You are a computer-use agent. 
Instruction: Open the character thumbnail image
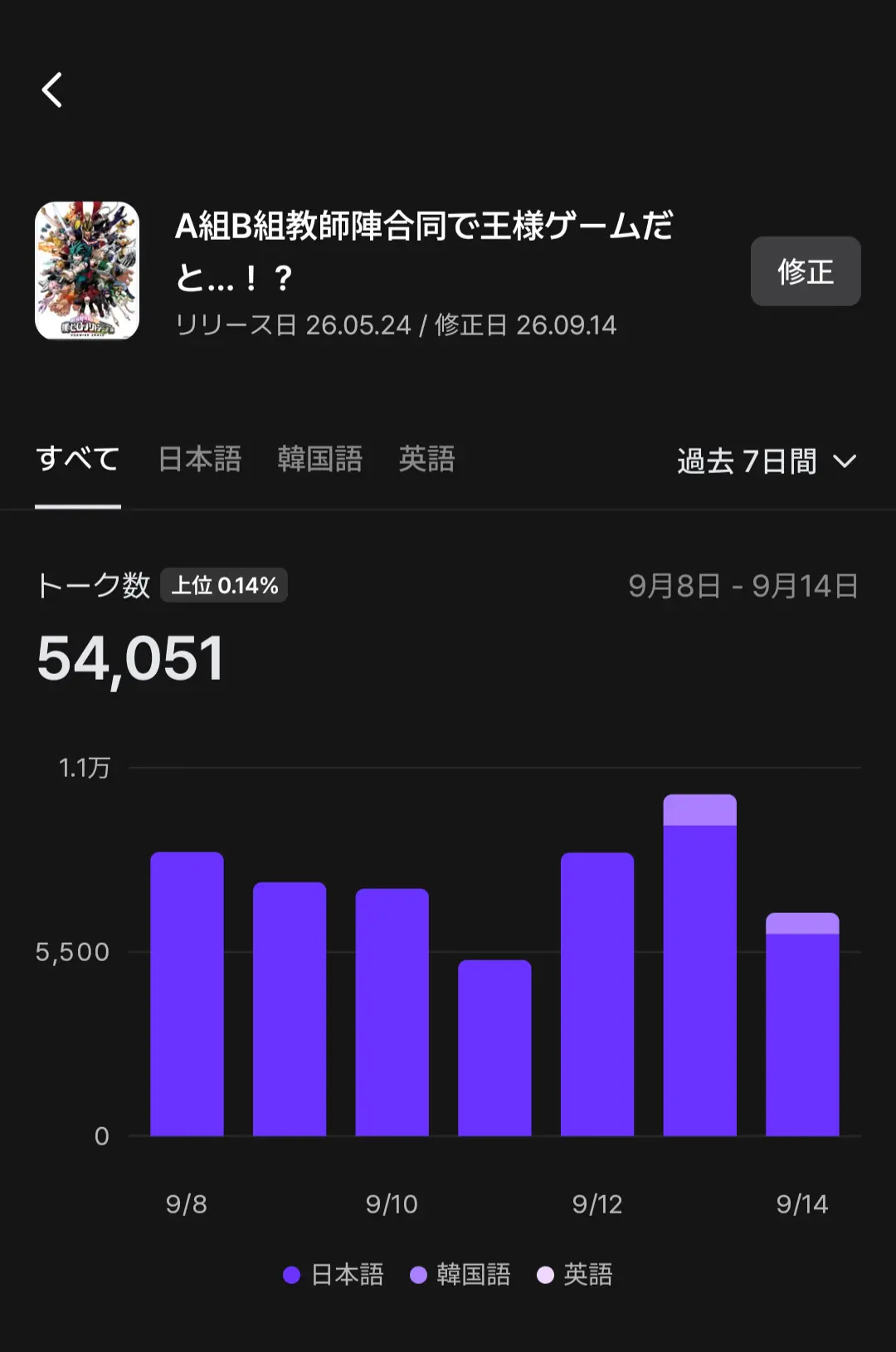click(87, 271)
